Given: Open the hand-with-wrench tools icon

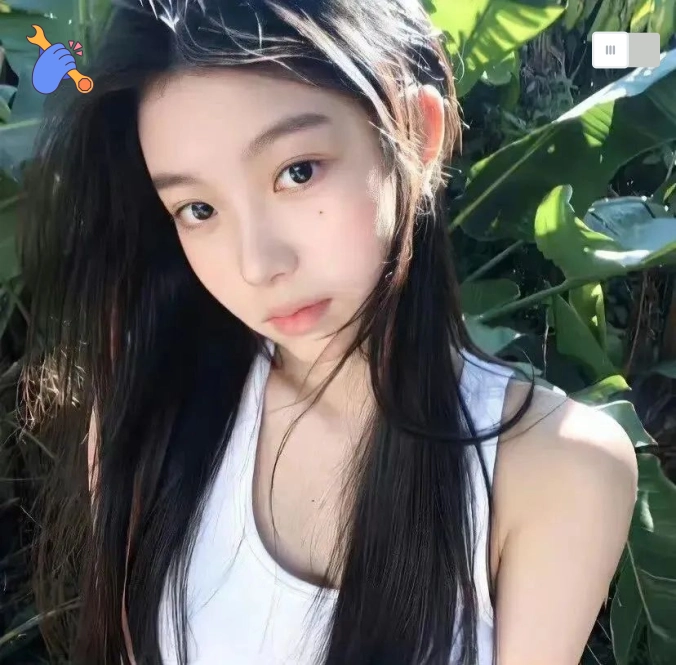Looking at the screenshot, I should [57, 62].
